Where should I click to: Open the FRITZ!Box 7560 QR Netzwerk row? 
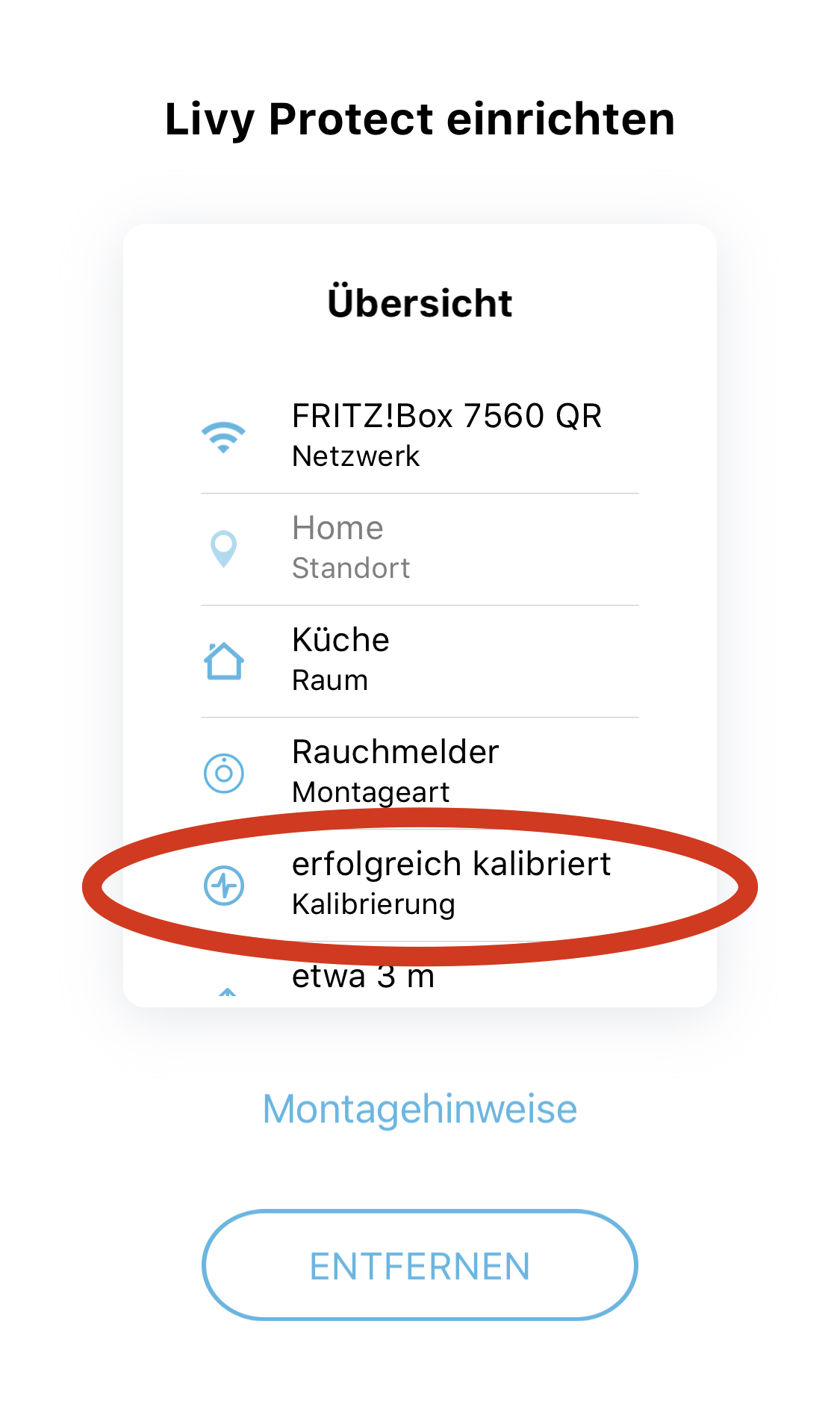(x=420, y=435)
